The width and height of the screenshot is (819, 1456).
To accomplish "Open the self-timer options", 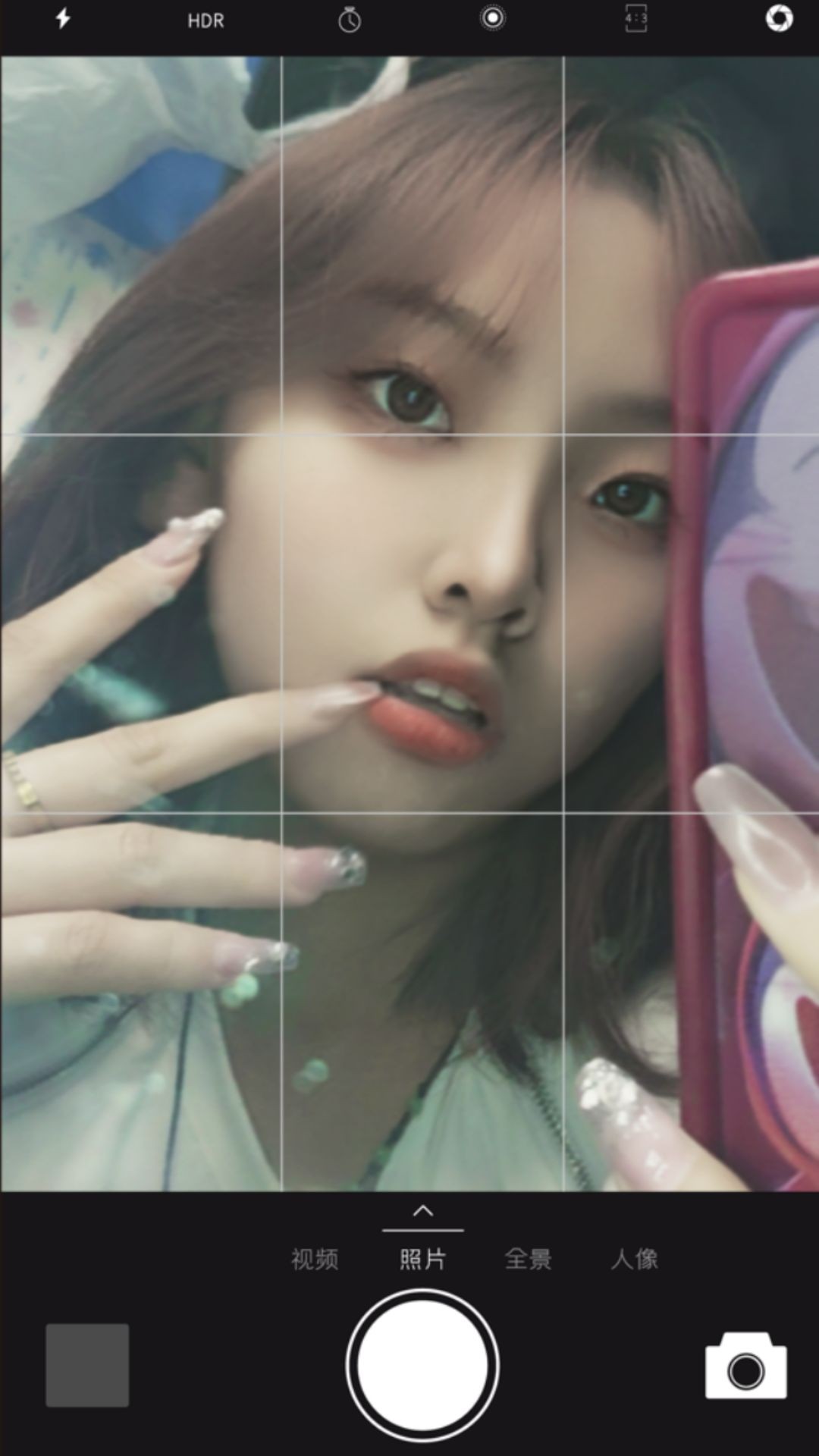I will (x=349, y=19).
